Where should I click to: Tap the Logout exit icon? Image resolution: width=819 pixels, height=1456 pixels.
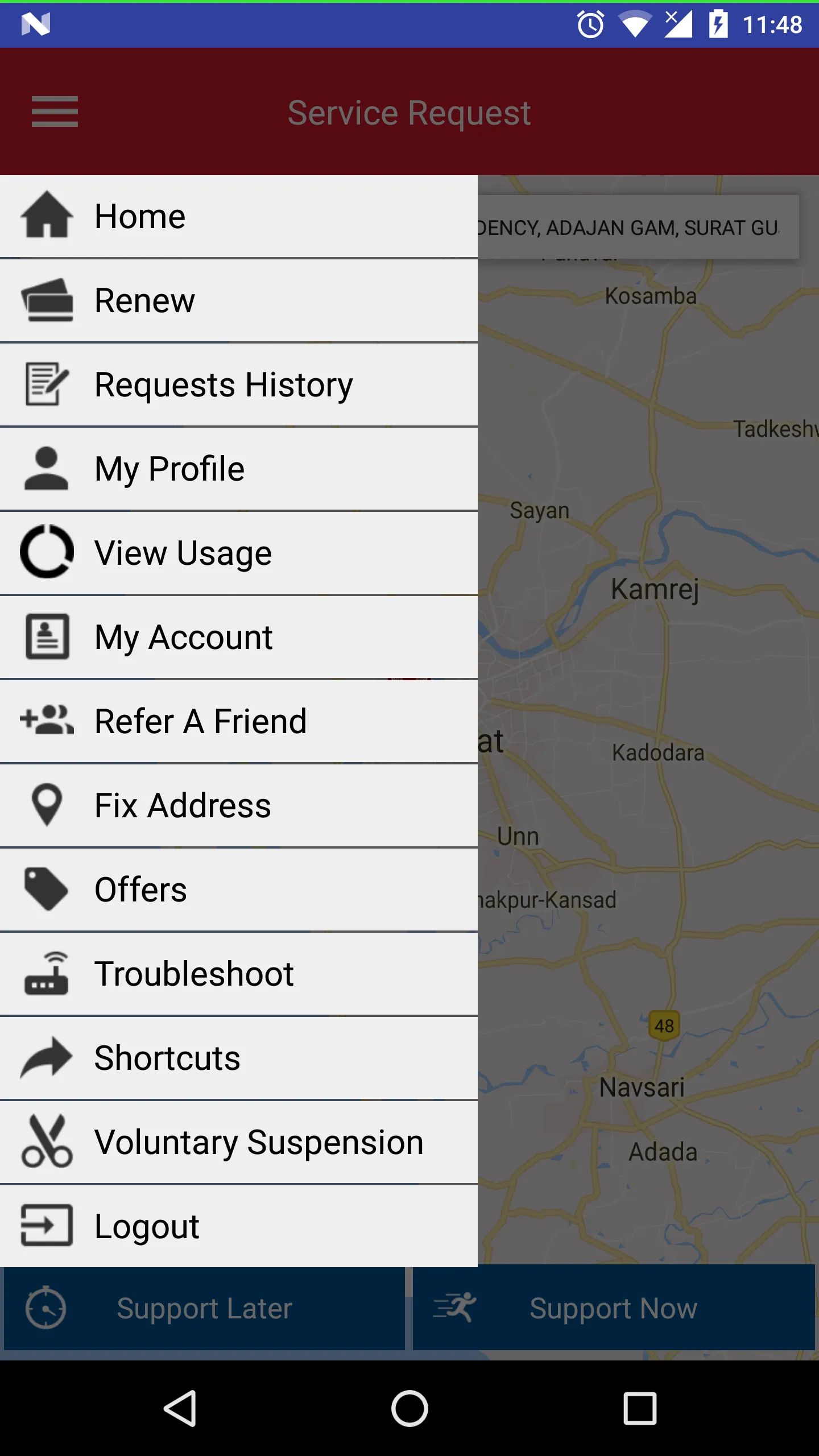(x=47, y=1225)
